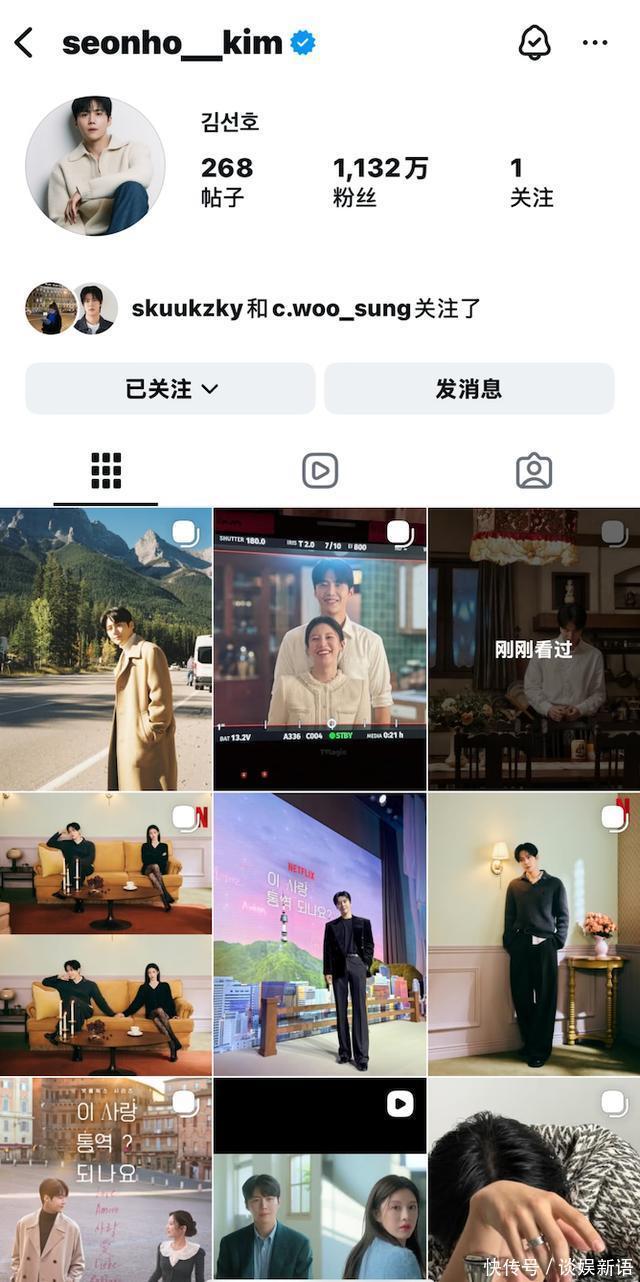Open the 关注 following list
640x1282 pixels.
531,181
